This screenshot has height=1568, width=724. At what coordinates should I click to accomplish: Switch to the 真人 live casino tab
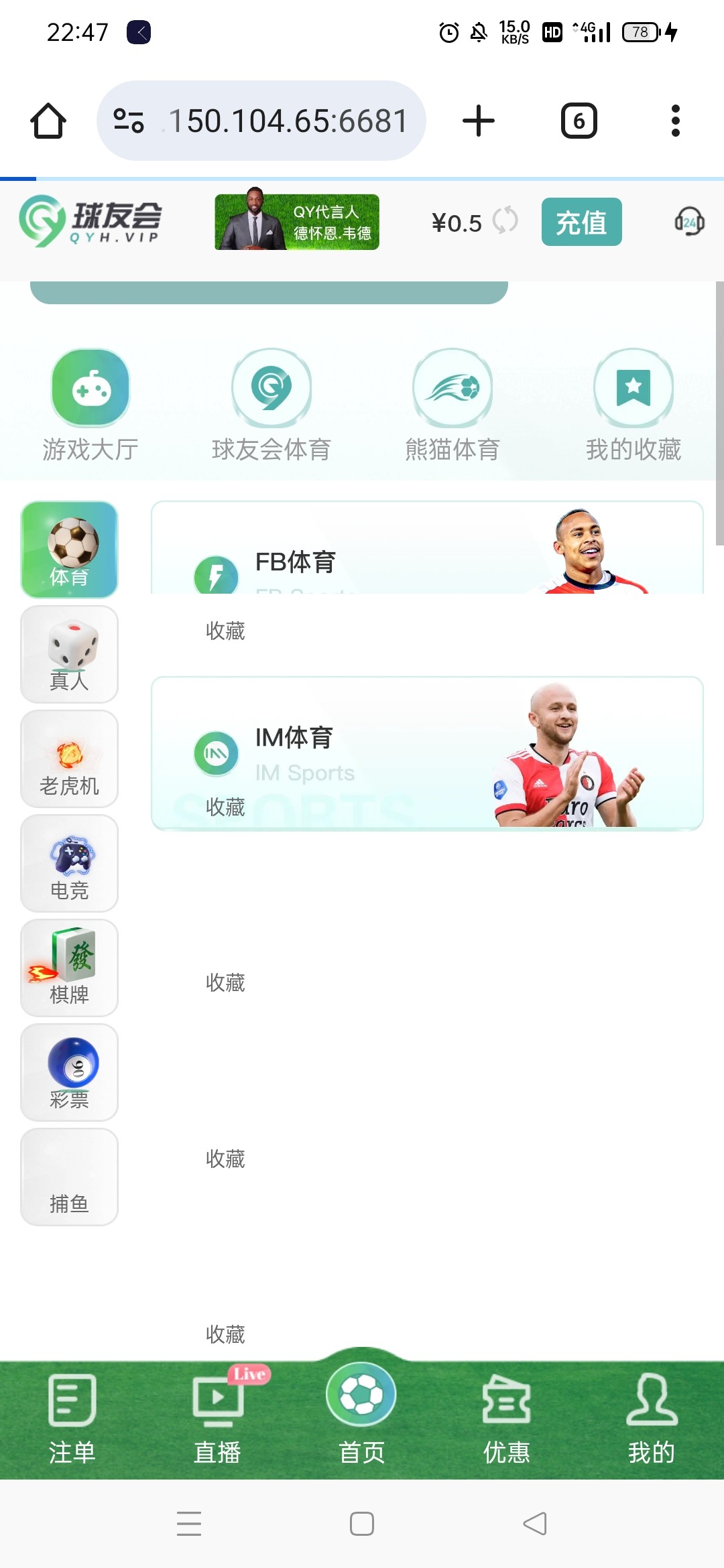point(69,653)
